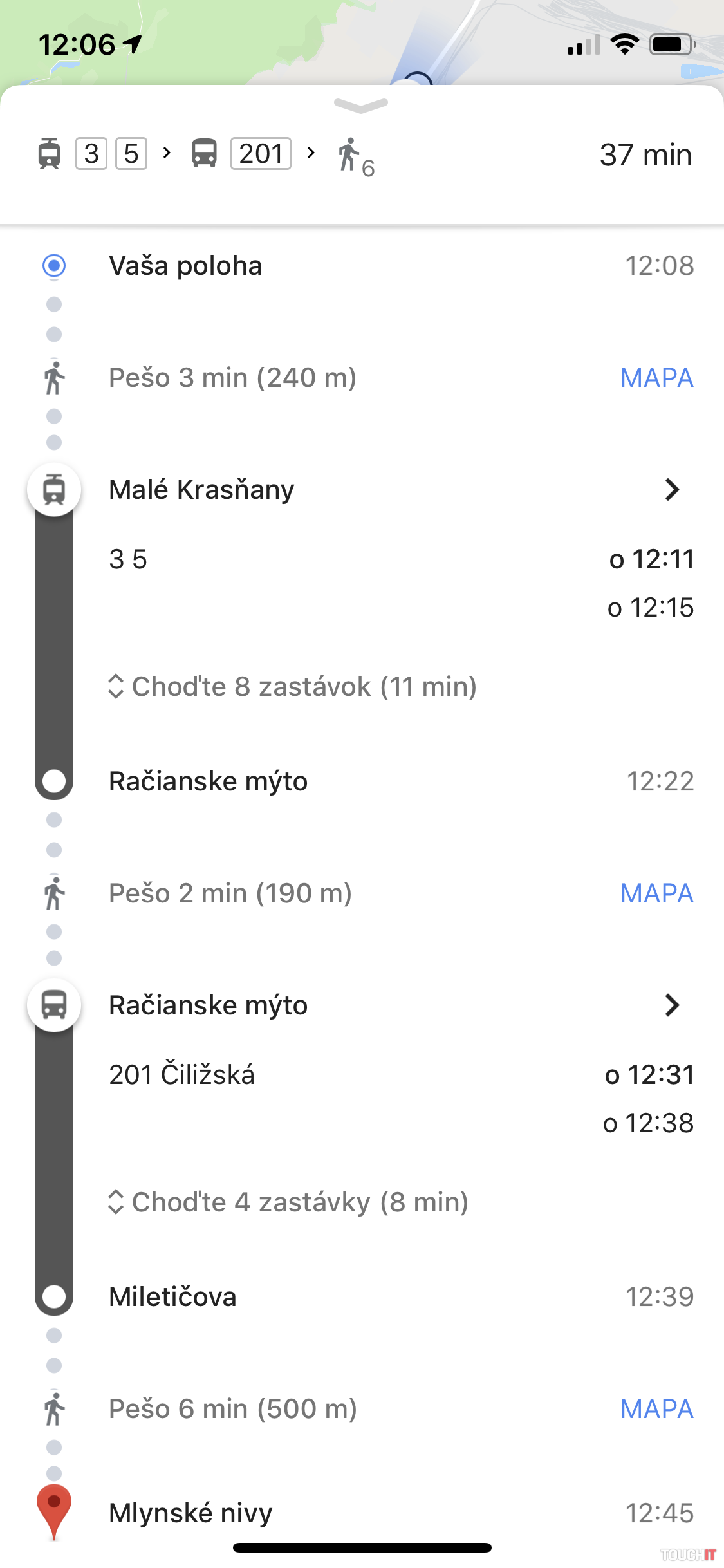Image resolution: width=724 pixels, height=1568 pixels.
Task: Collapse the route sheet using the down handle
Action: point(361,106)
